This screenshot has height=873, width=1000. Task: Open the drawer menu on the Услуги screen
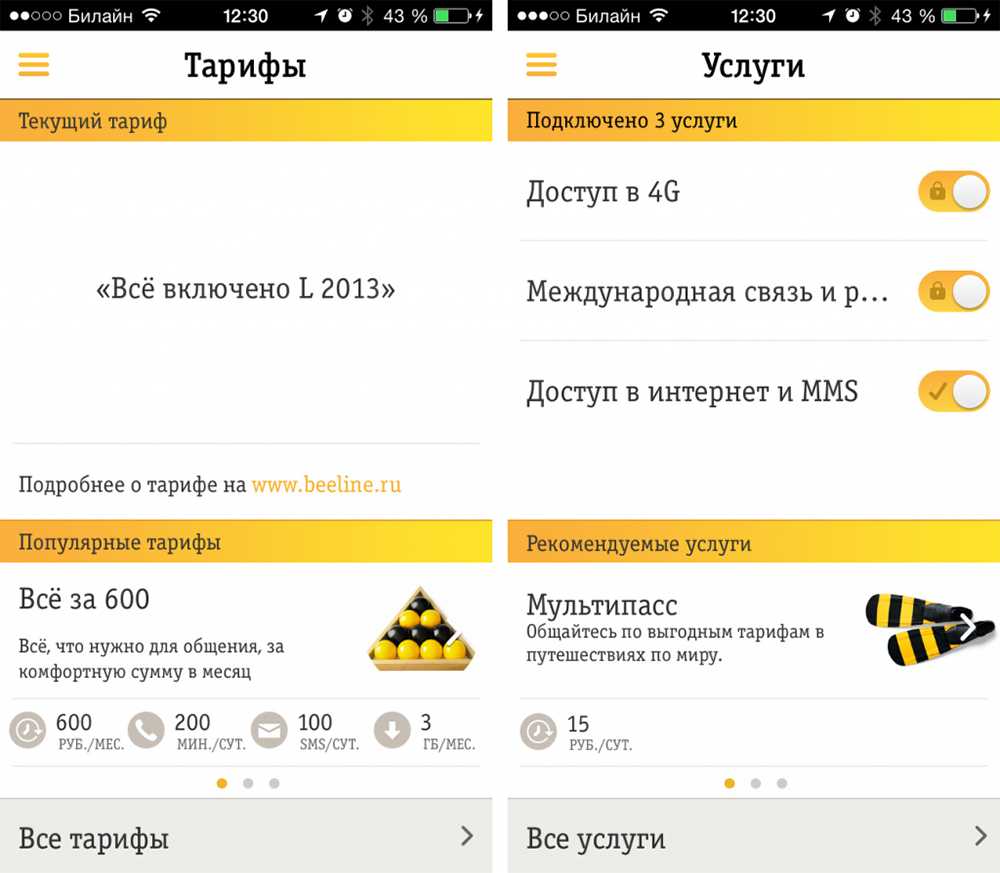pyautogui.click(x=541, y=65)
